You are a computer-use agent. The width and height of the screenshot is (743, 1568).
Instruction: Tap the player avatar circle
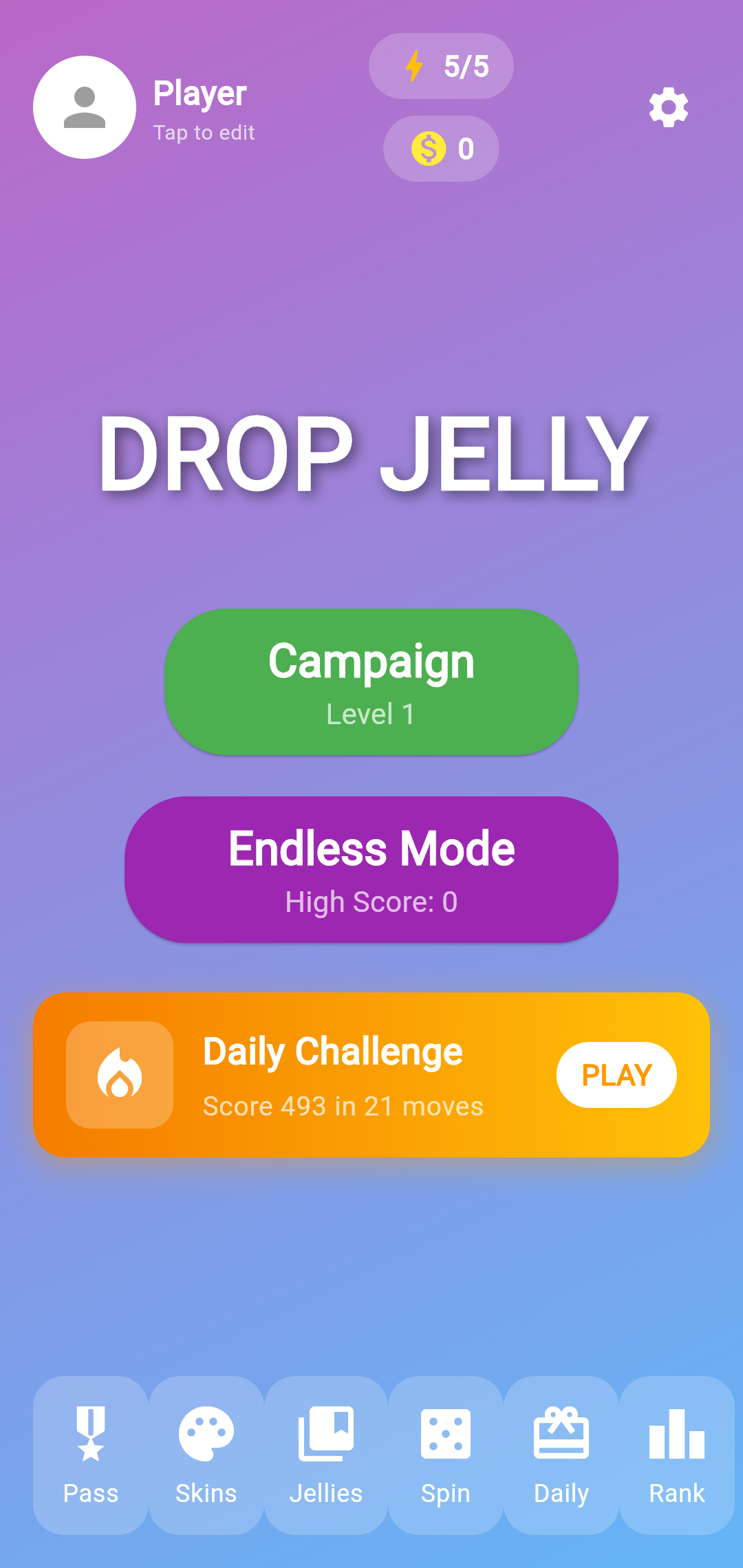pos(85,107)
